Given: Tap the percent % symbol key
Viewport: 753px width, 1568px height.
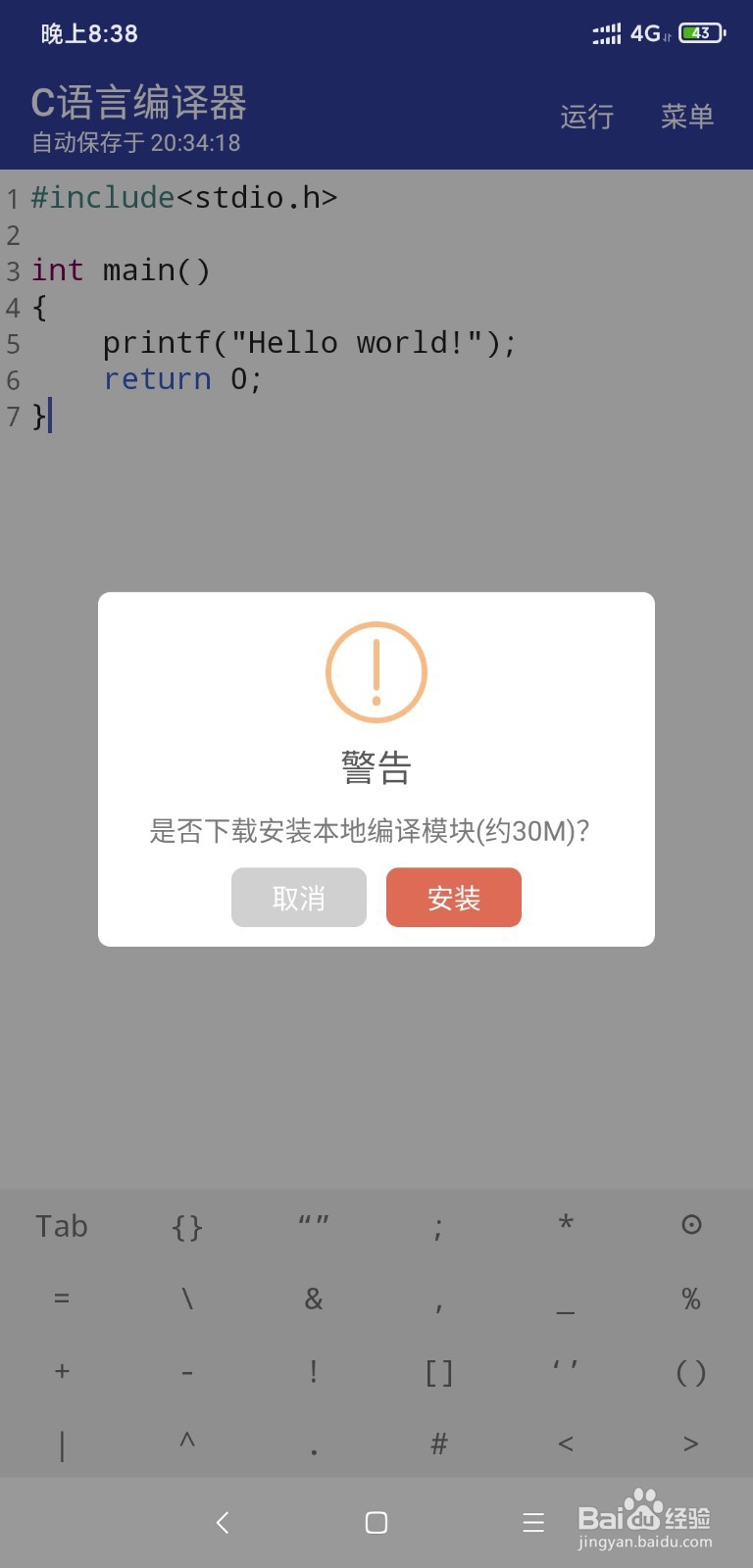Looking at the screenshot, I should tap(690, 1298).
